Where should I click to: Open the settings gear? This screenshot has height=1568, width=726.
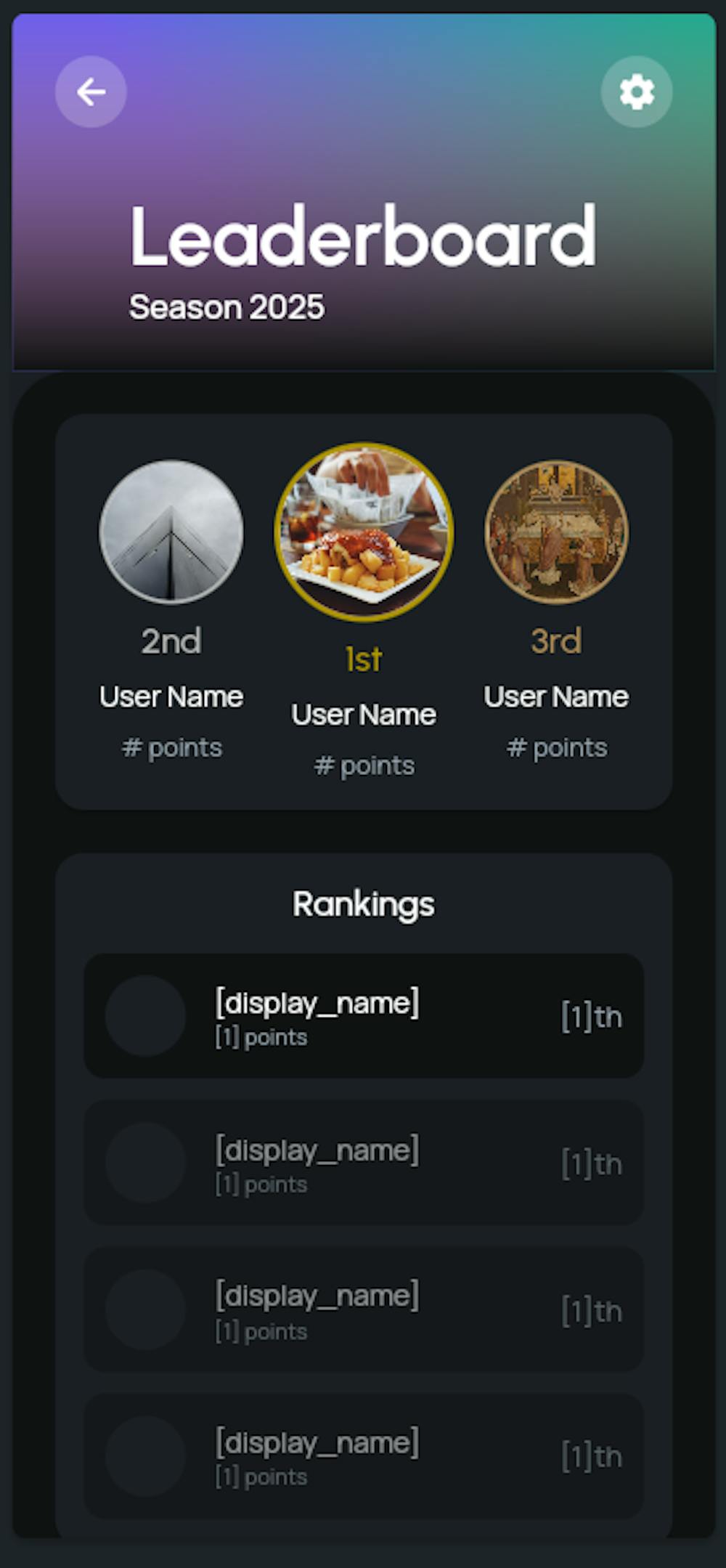(x=636, y=92)
